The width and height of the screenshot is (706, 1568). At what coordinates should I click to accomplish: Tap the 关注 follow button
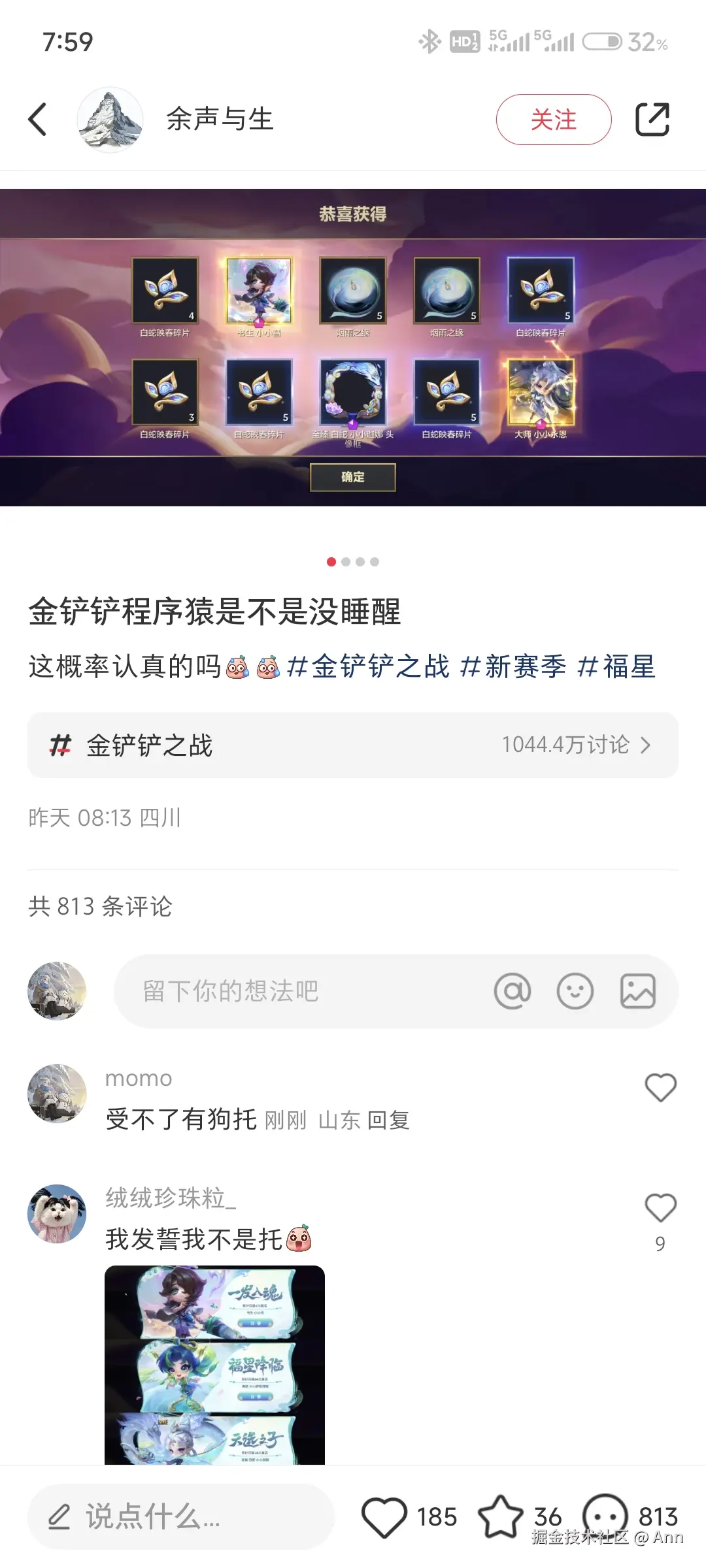[x=554, y=120]
